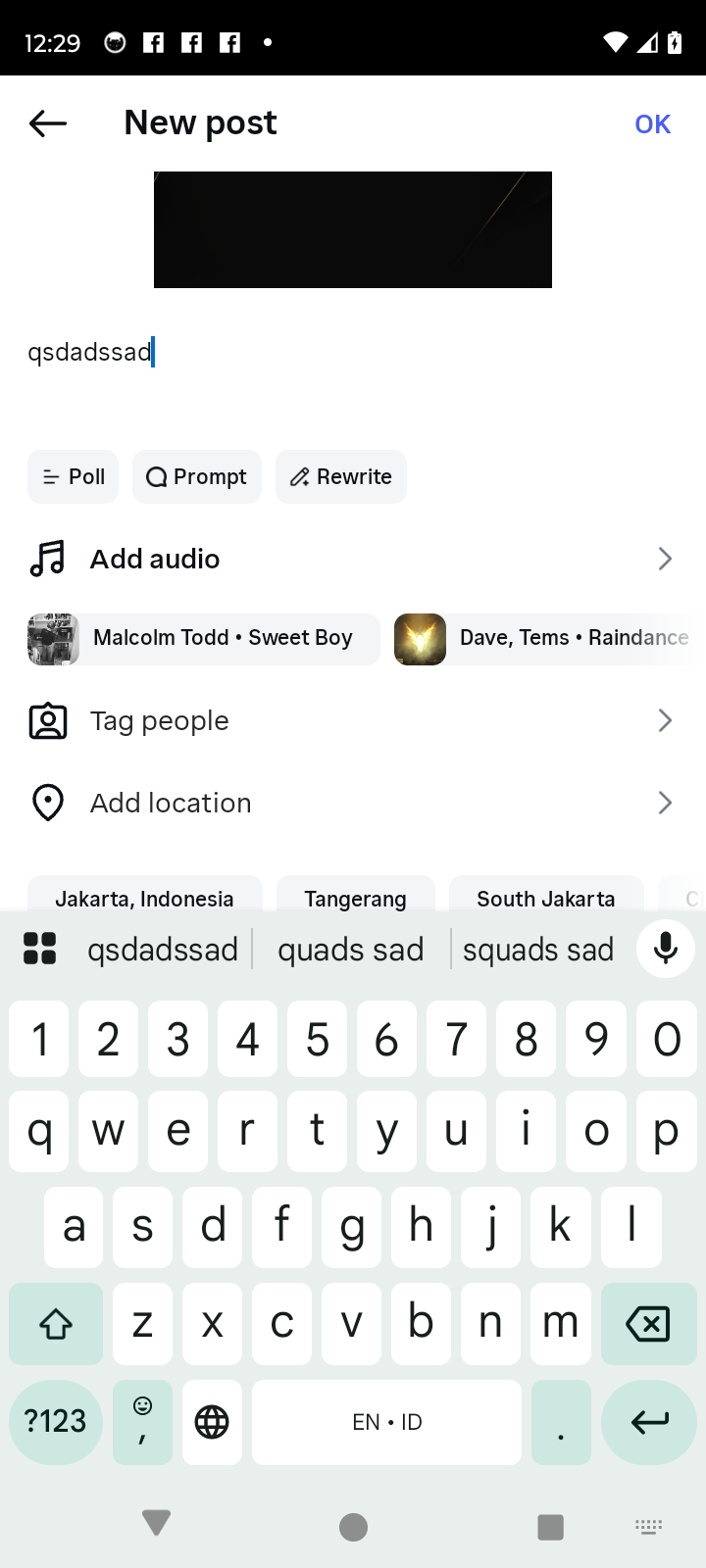
Task: Open Add location
Action: [x=353, y=804]
